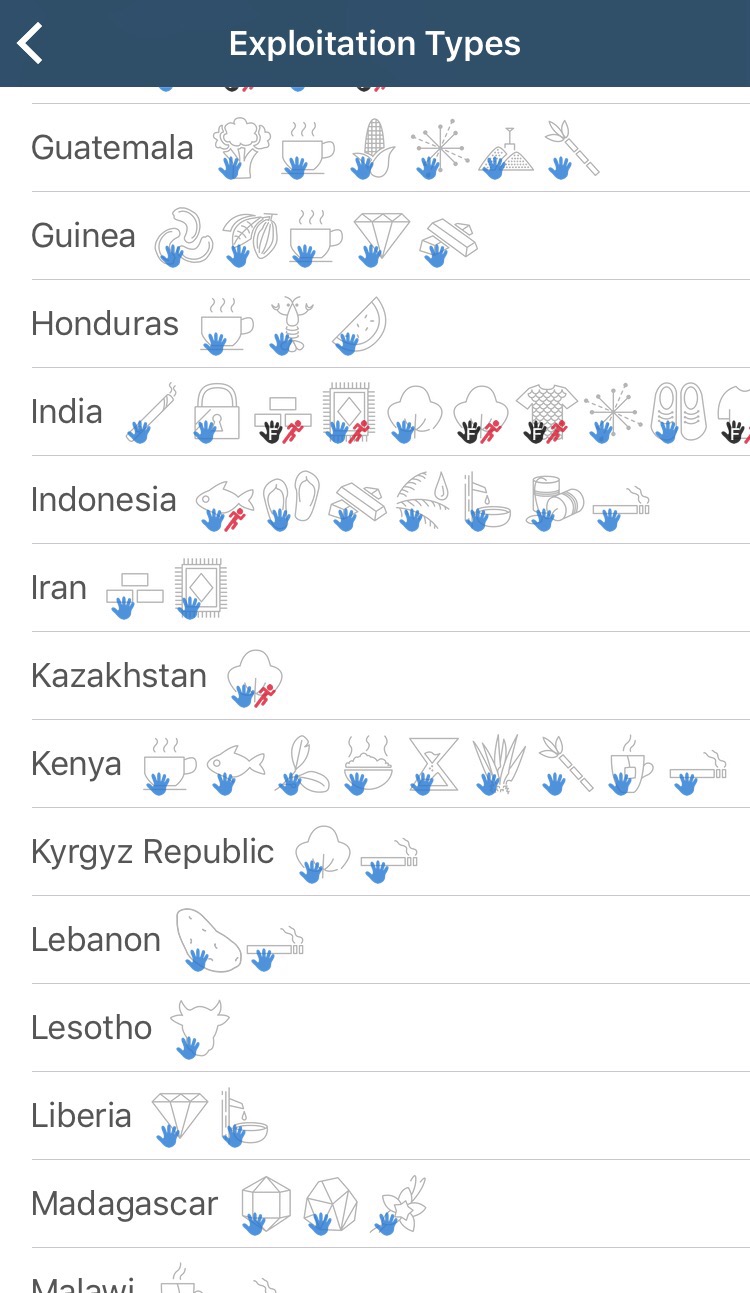The image size is (750, 1293).
Task: Open the Guinea row
Action: 83,236
